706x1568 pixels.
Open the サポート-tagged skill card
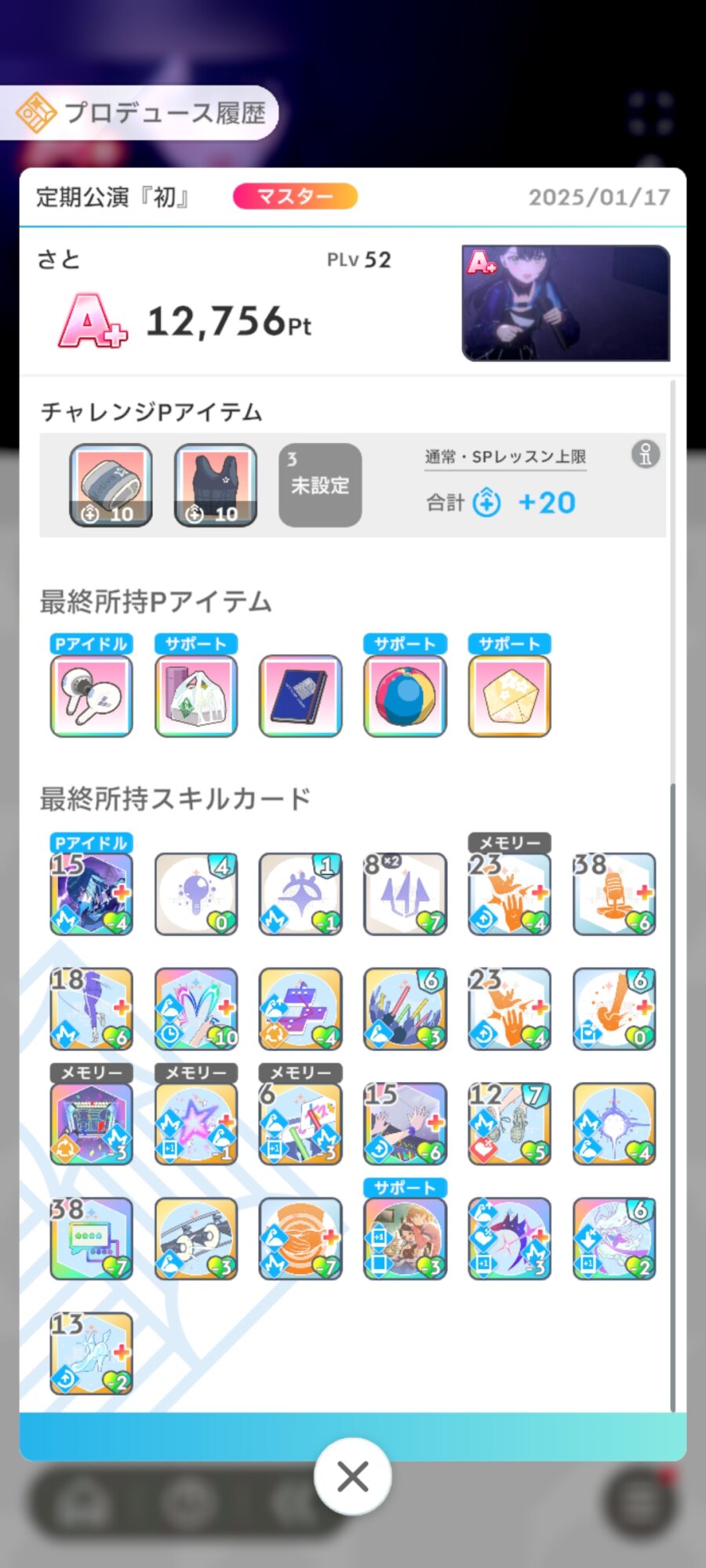point(405,1239)
